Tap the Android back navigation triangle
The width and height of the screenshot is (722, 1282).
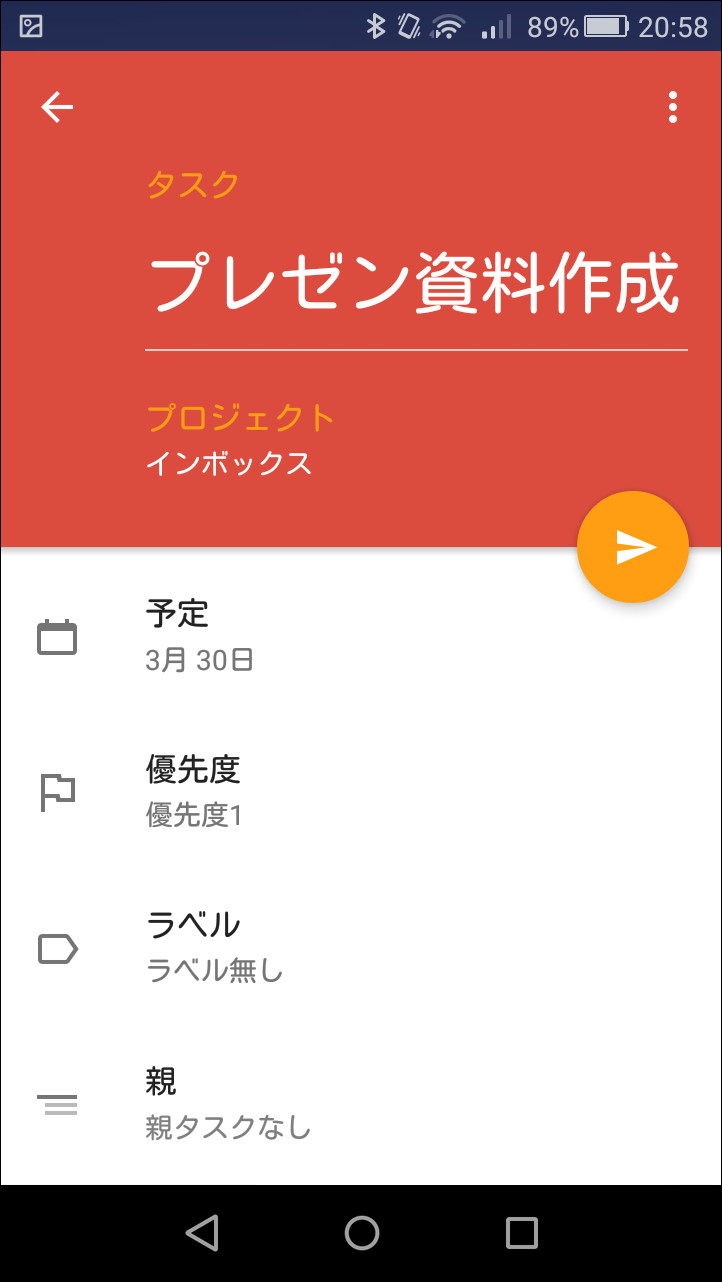tap(203, 1231)
